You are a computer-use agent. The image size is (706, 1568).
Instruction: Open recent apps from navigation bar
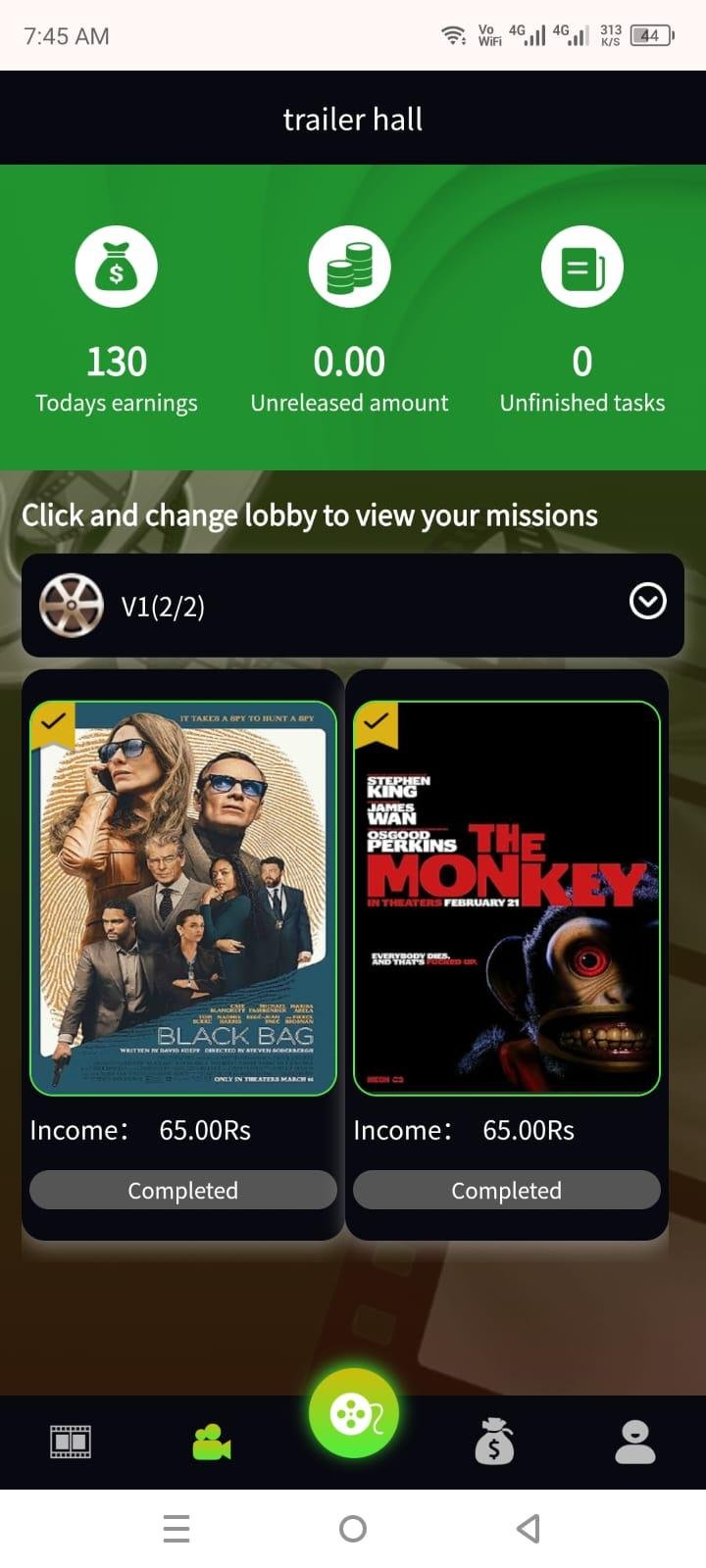pos(176,1528)
